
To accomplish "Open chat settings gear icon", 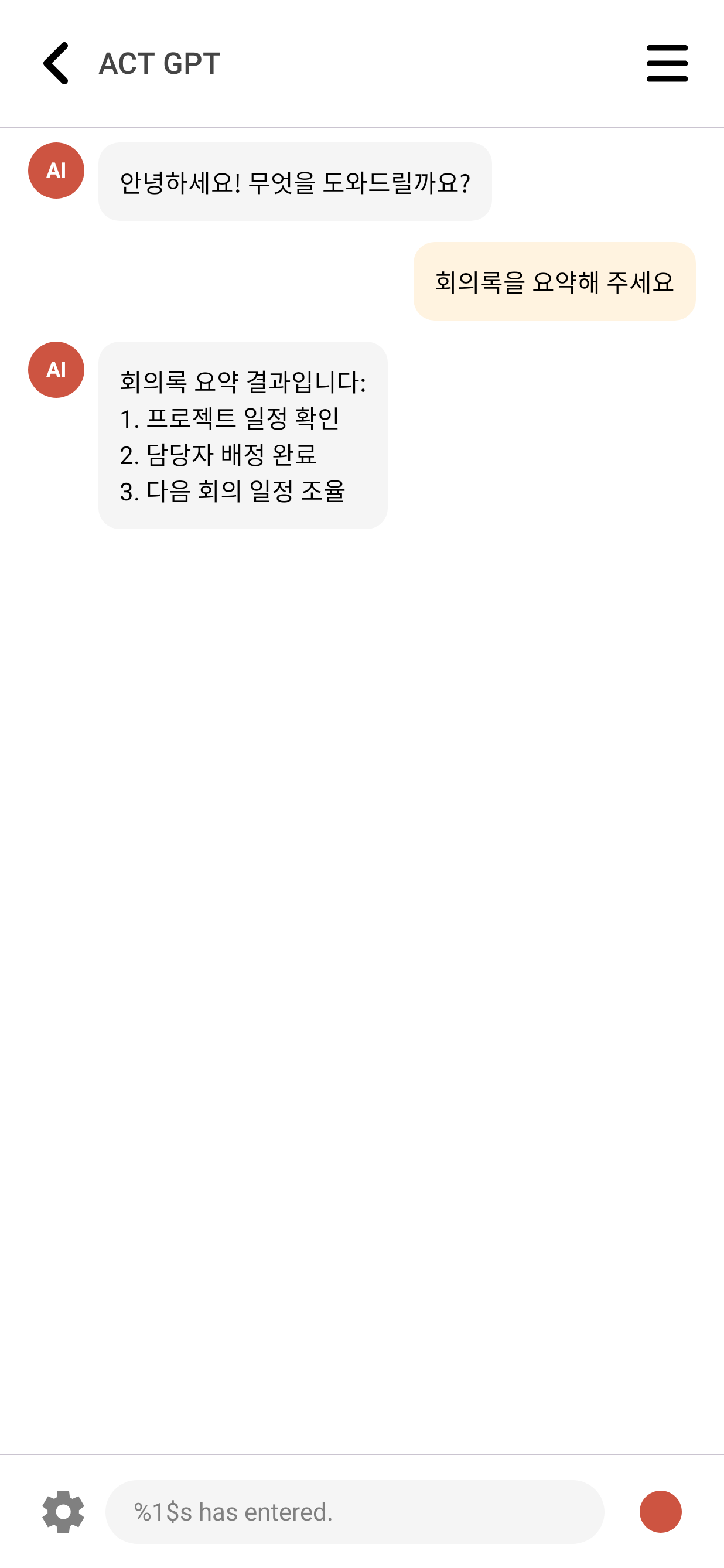I will 63,1511.
